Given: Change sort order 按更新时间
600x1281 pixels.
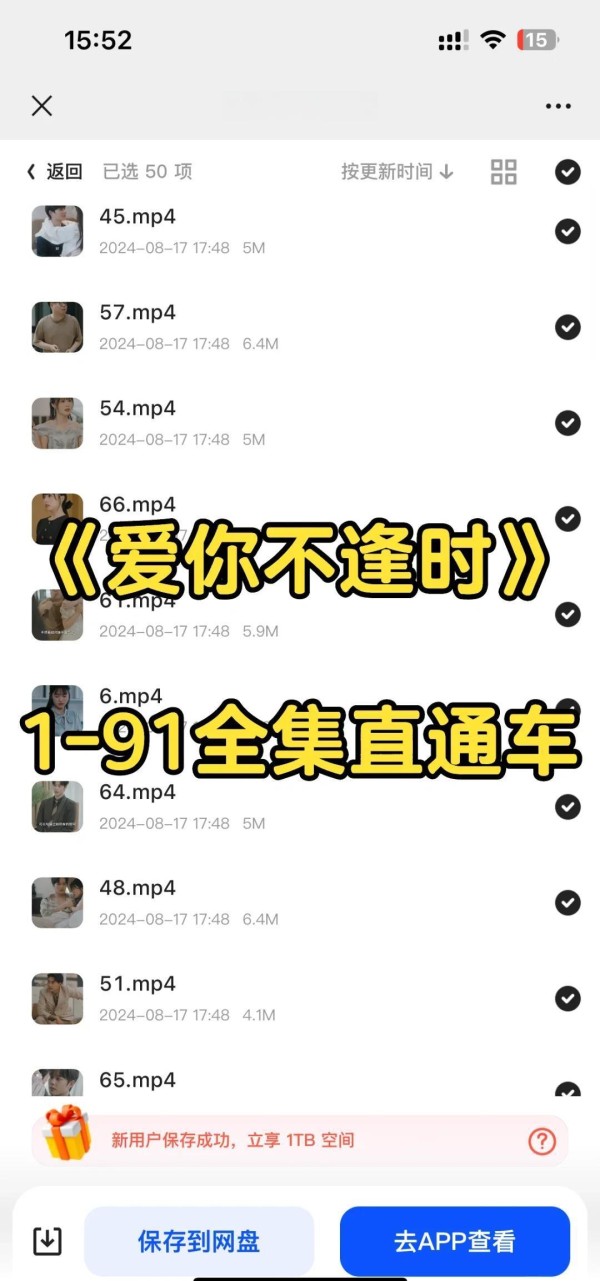Looking at the screenshot, I should [397, 172].
